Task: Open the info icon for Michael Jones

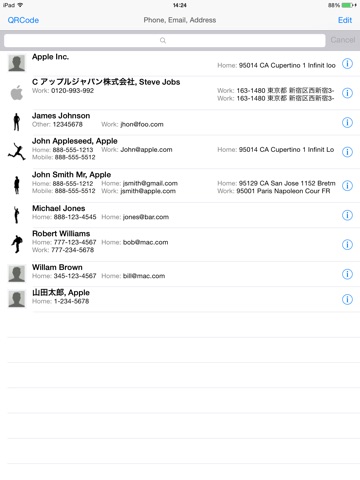Action: click(x=347, y=215)
